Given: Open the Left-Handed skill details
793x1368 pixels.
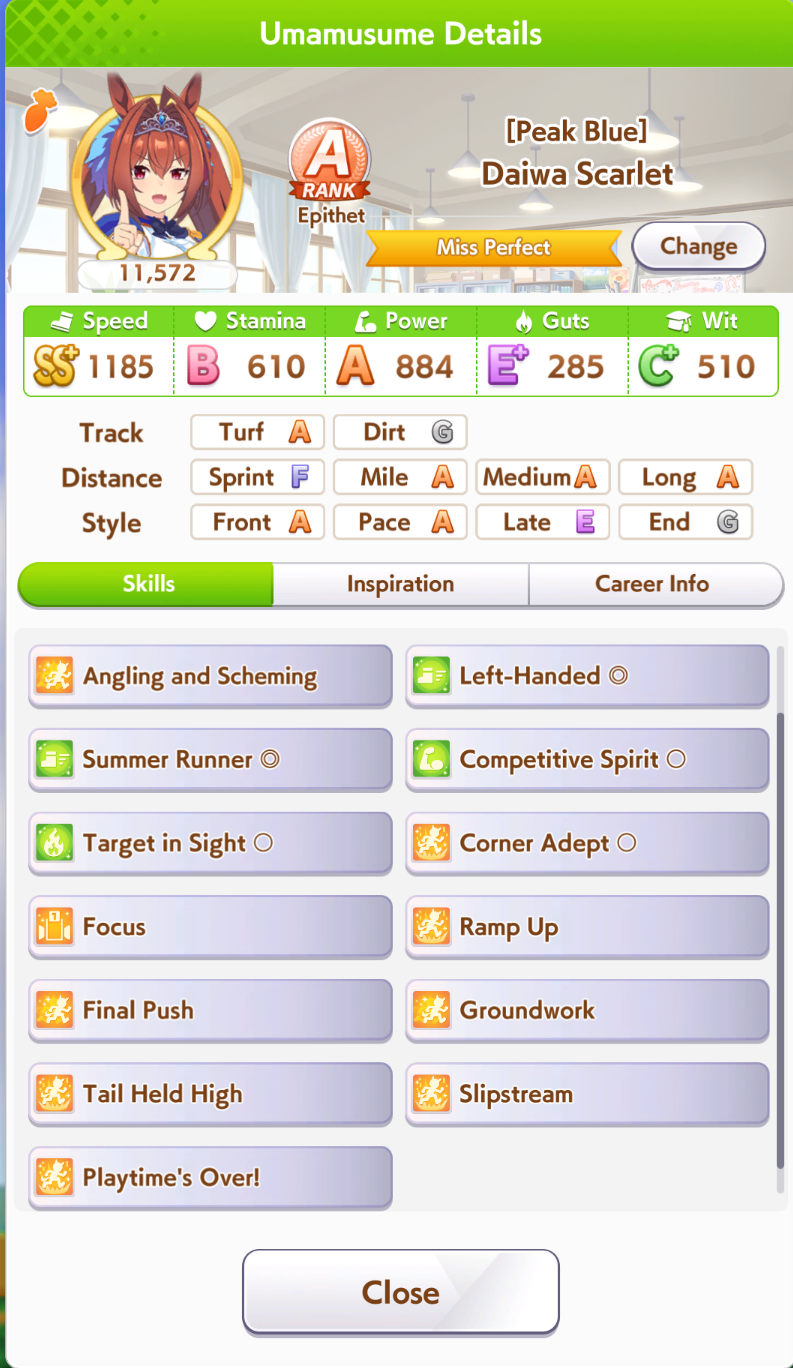Looking at the screenshot, I should pyautogui.click(x=587, y=677).
